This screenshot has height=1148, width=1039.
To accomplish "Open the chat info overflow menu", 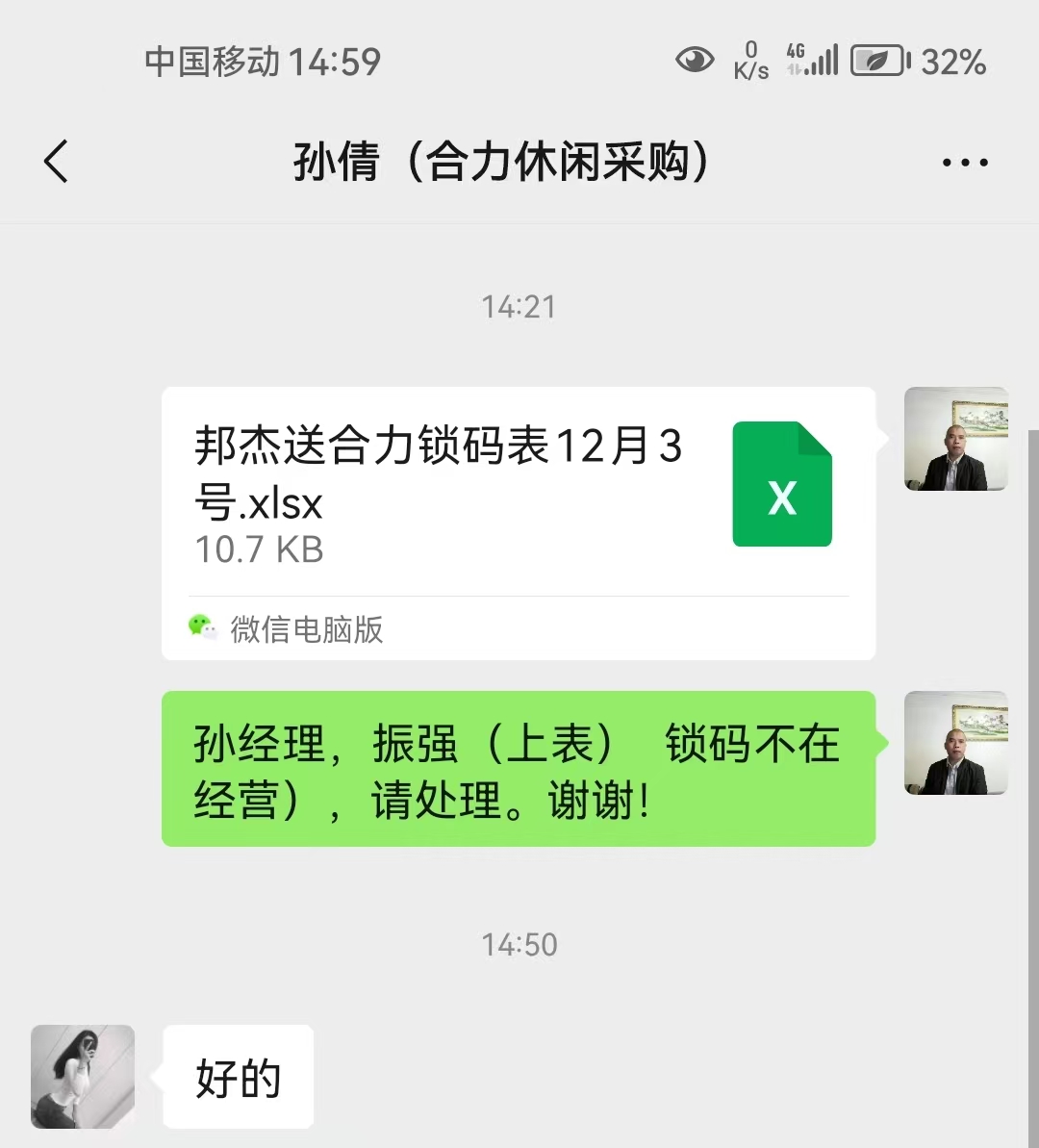I will (x=965, y=163).
